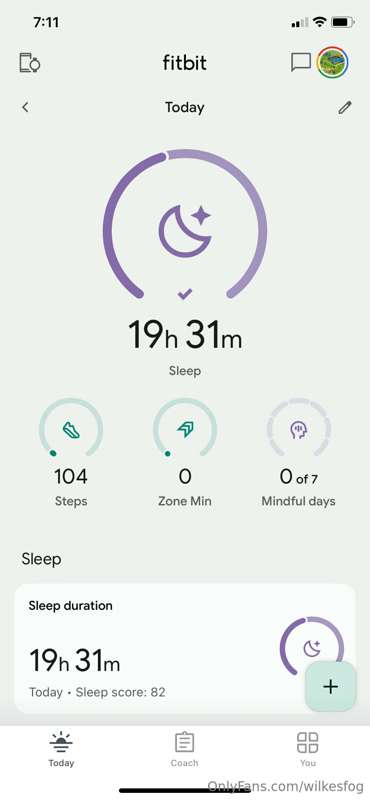Open the devices icon in top bar
The width and height of the screenshot is (370, 800).
click(x=30, y=63)
